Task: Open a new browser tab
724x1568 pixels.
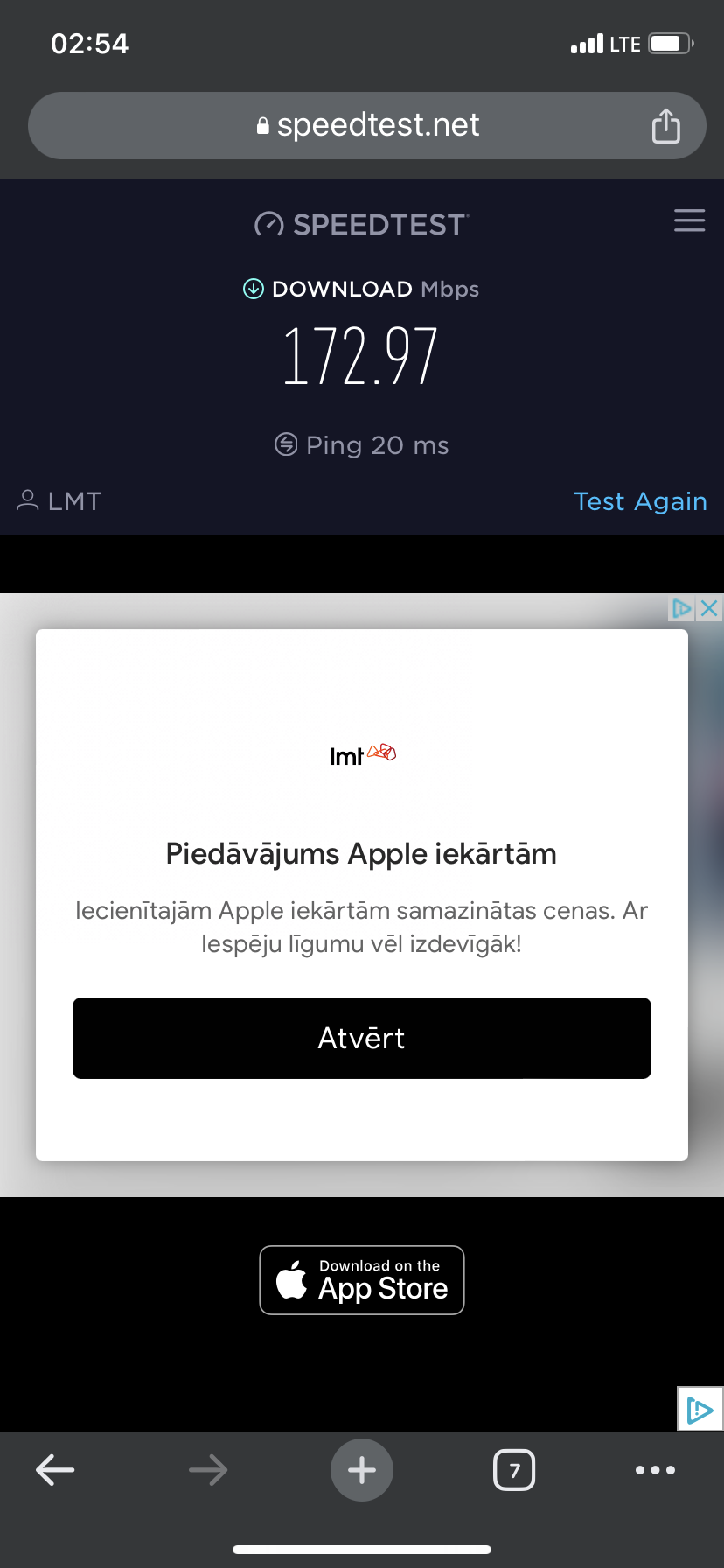Action: click(362, 1470)
